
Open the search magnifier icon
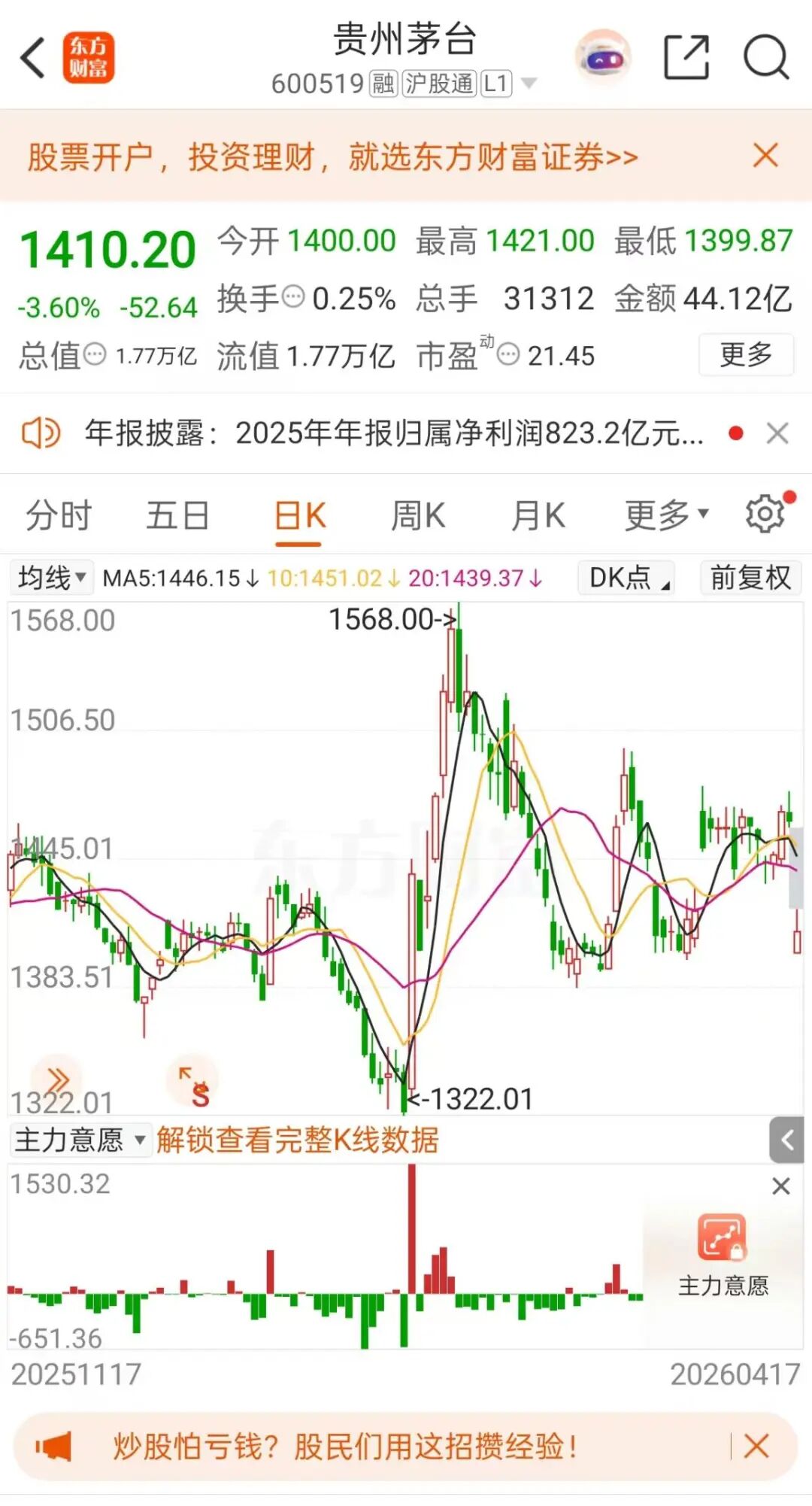point(765,57)
